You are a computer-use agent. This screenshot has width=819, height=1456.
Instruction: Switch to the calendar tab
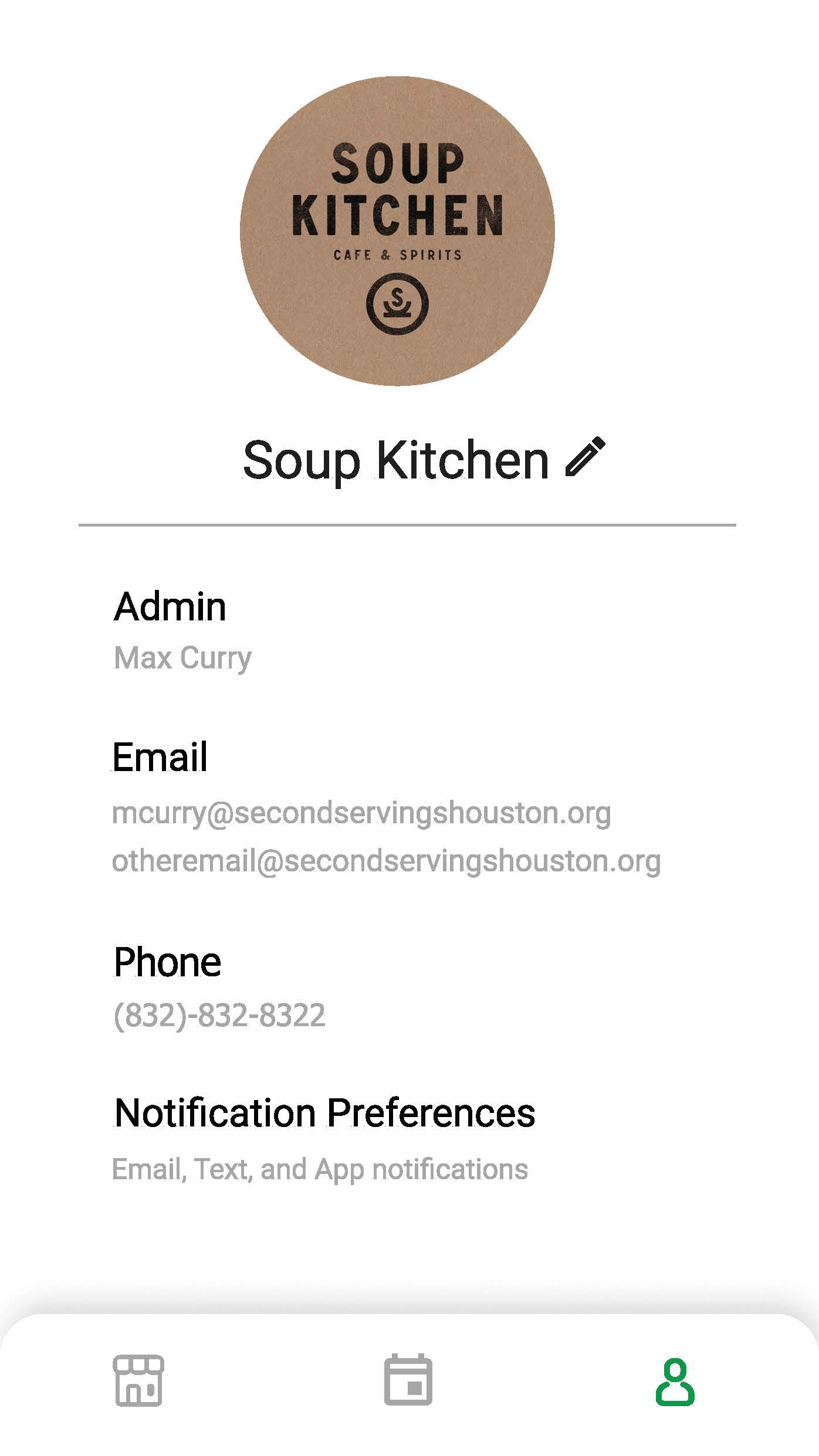point(408,1380)
